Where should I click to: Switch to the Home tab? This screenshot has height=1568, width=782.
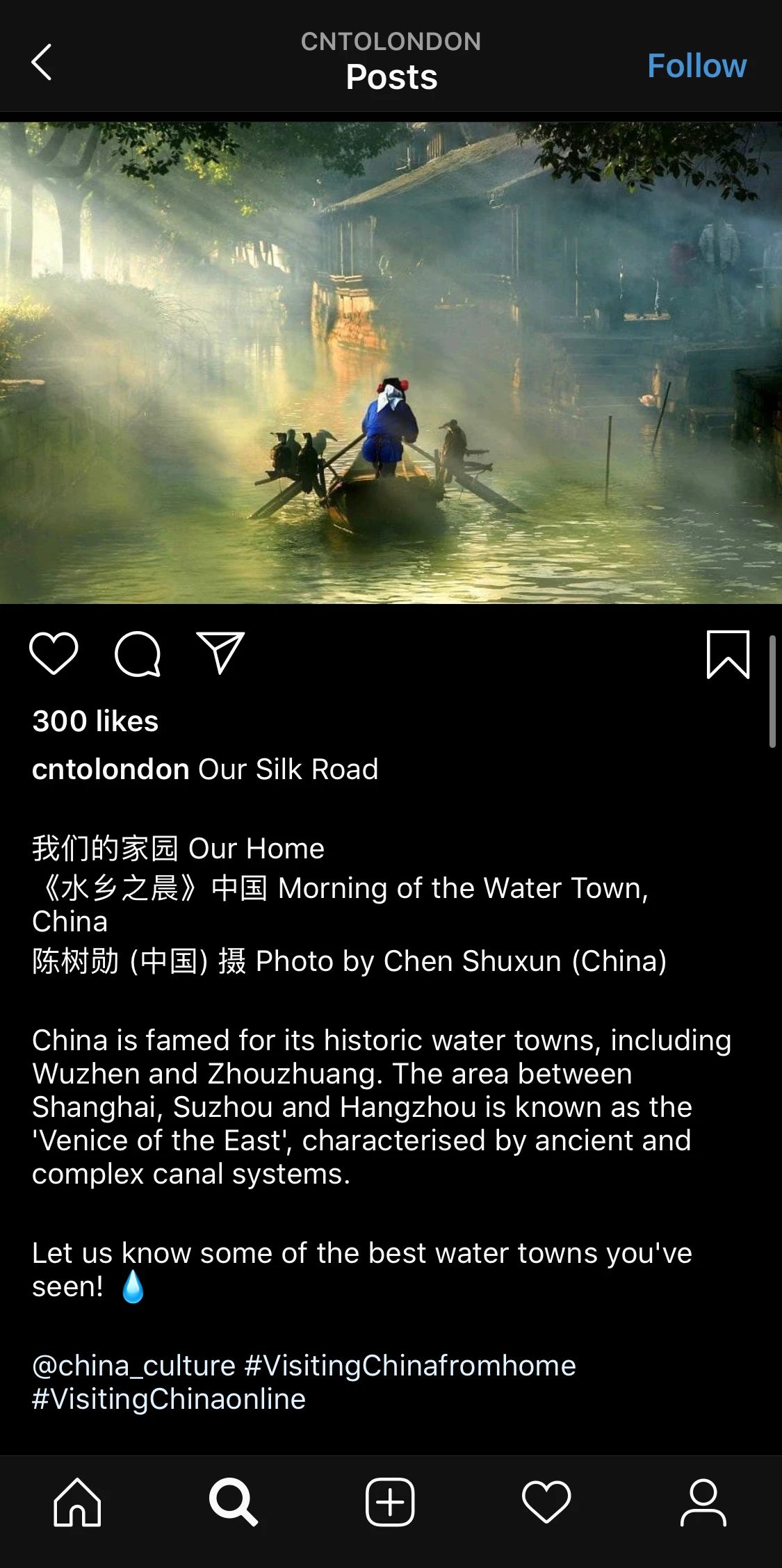coord(77,1502)
